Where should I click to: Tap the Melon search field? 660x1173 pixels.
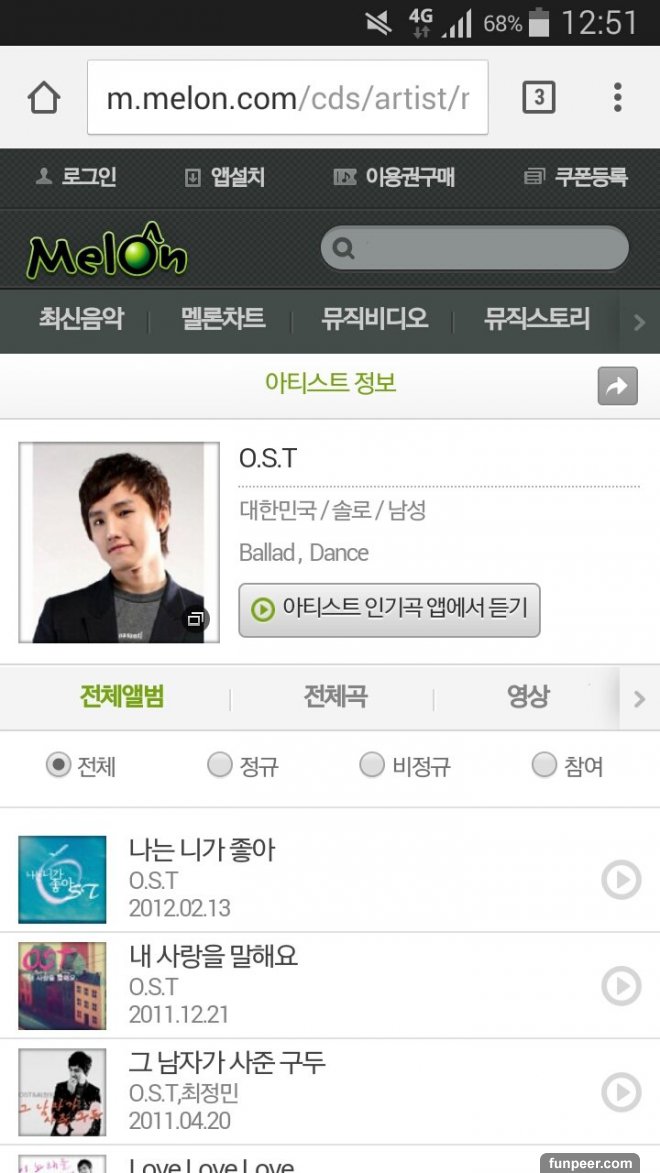pos(475,248)
